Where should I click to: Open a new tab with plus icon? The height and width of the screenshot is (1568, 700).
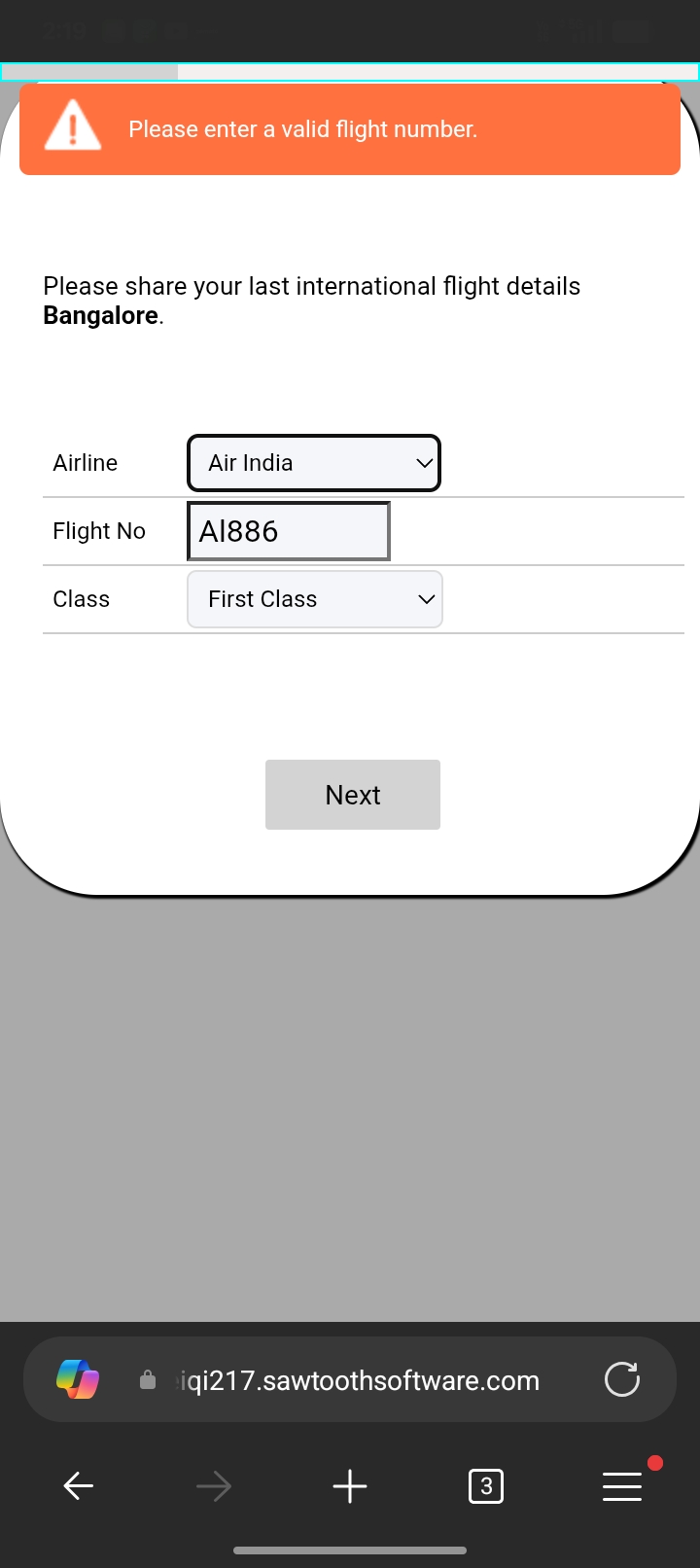(350, 1485)
